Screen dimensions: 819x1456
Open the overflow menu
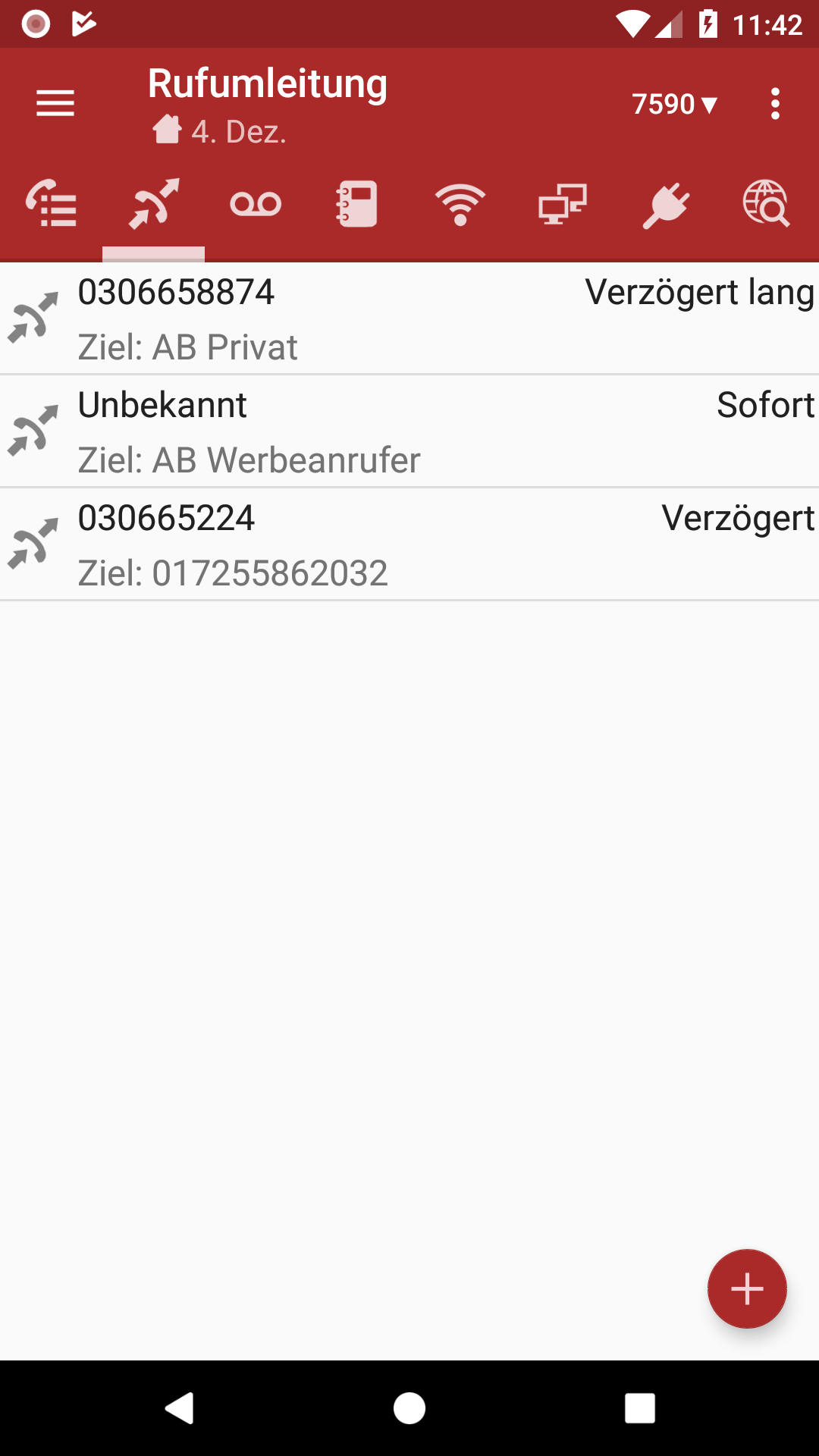click(x=774, y=104)
